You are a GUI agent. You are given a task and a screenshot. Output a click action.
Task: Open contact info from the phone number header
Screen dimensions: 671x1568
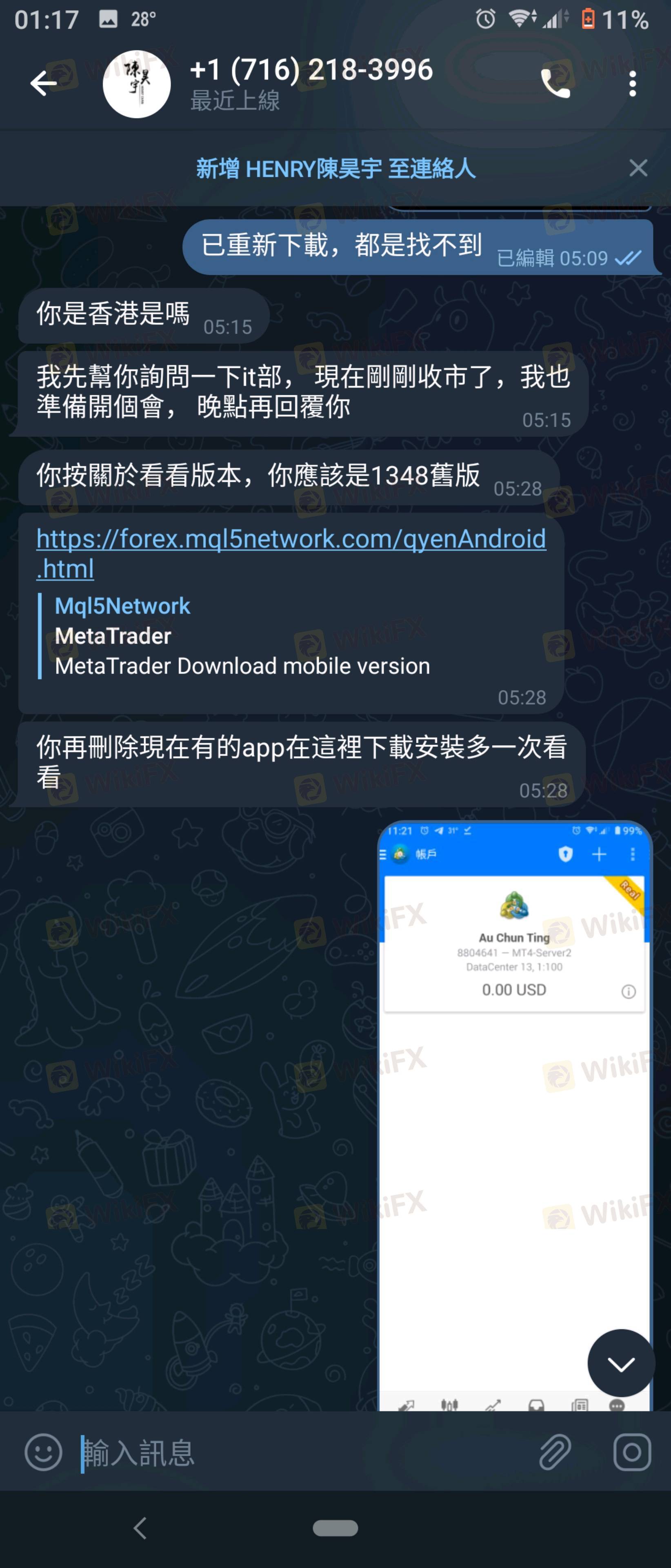click(x=311, y=83)
